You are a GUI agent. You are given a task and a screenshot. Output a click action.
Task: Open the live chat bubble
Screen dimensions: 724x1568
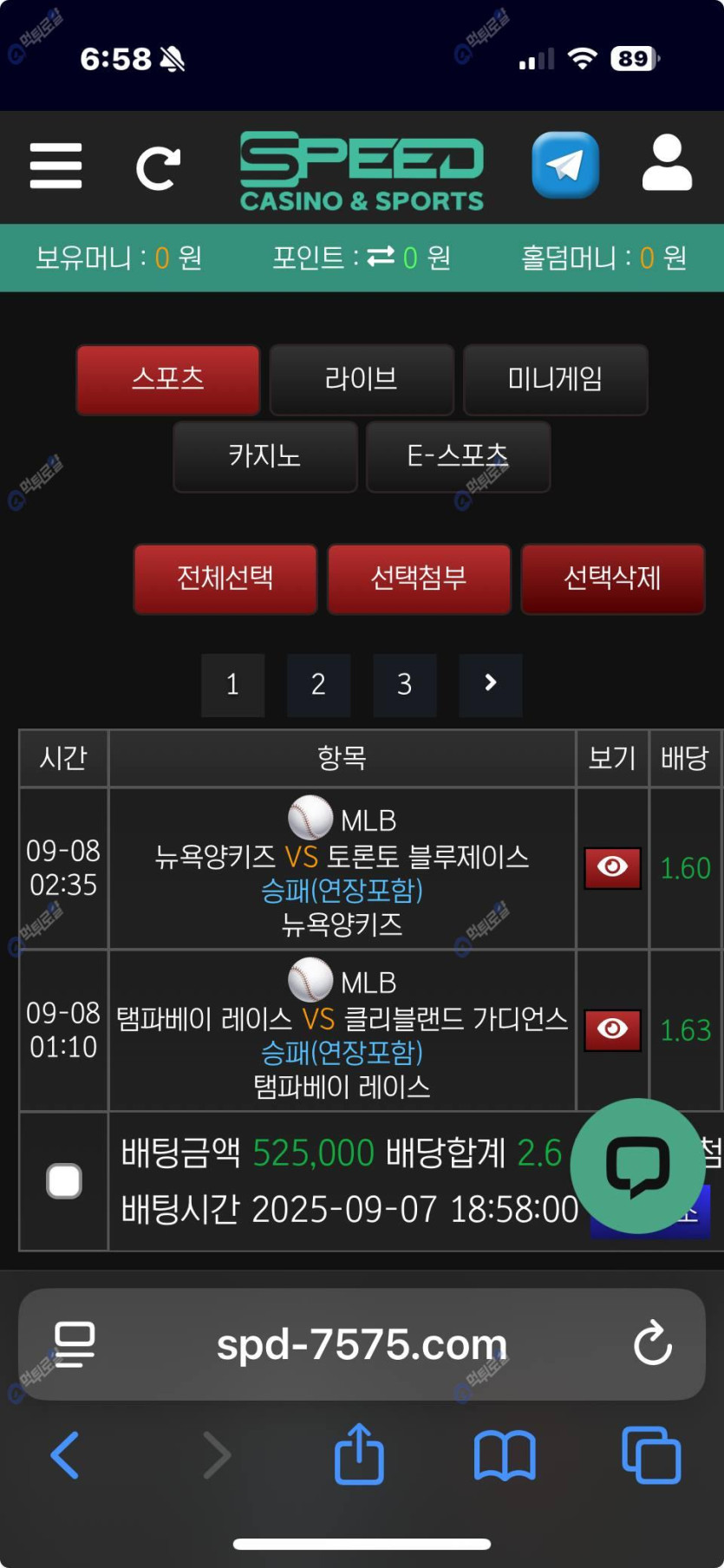click(x=637, y=1166)
